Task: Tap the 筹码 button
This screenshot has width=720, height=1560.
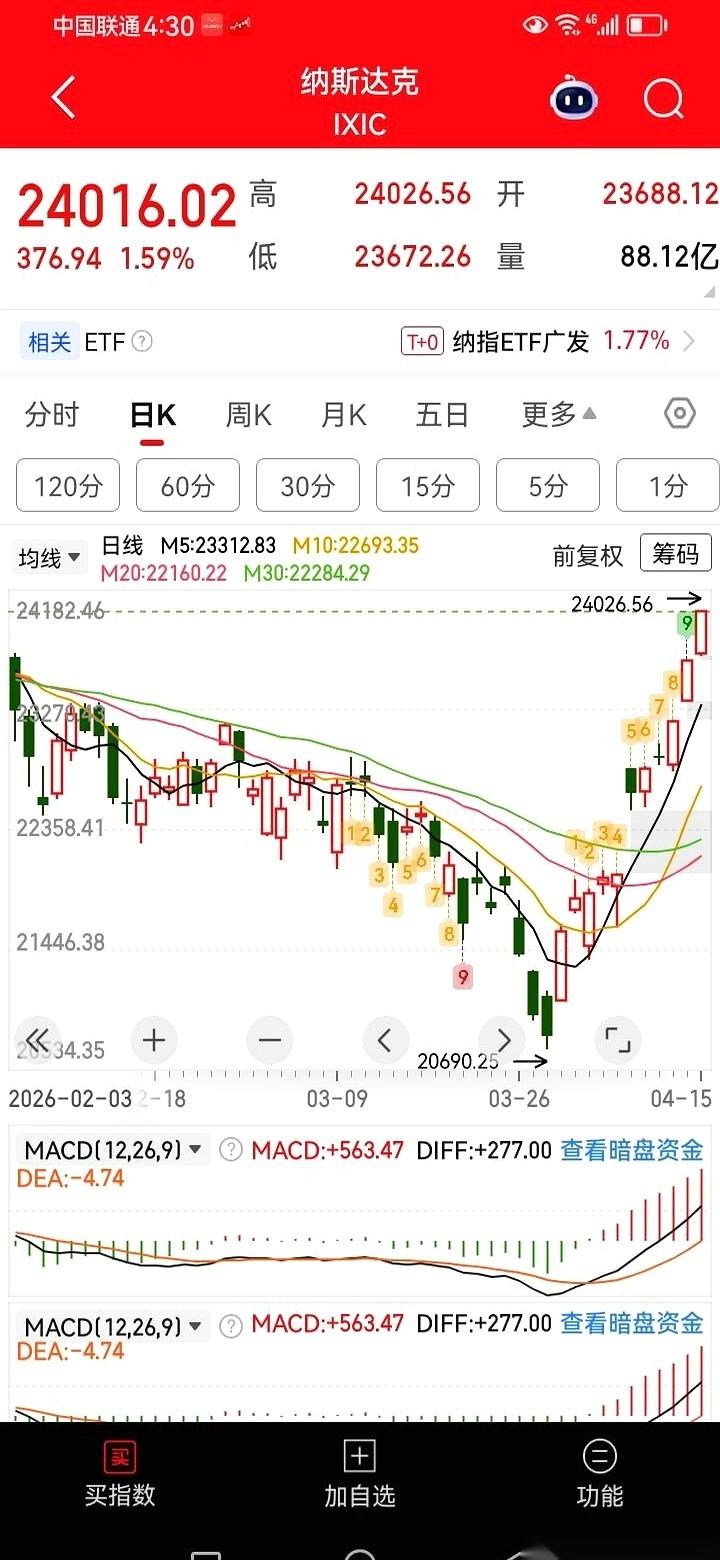Action: point(676,554)
